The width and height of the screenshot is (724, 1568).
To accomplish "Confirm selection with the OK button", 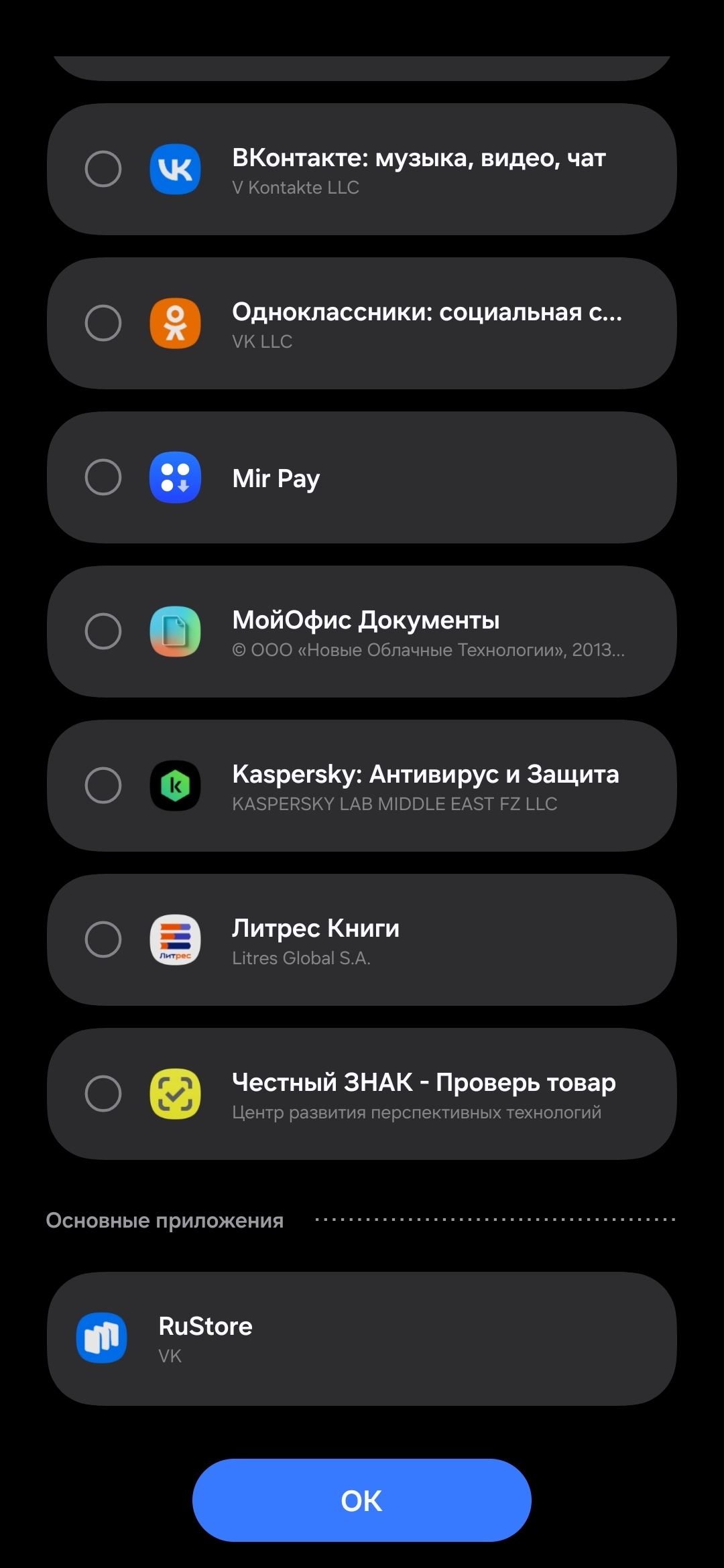I will tap(362, 1500).
